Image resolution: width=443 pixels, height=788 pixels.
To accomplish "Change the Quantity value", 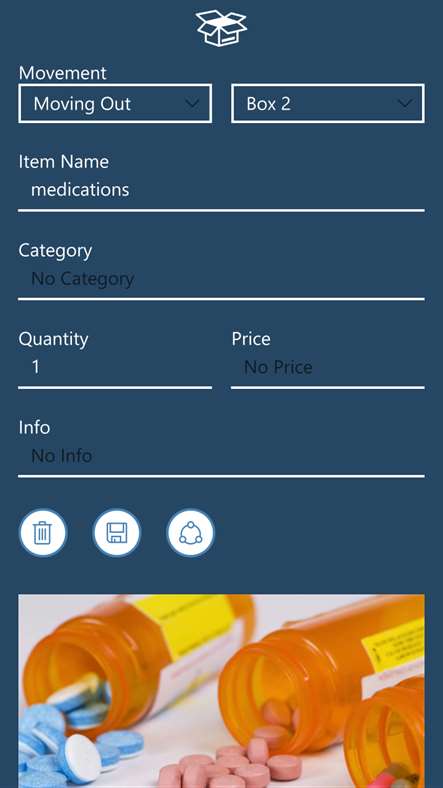I will pos(115,368).
